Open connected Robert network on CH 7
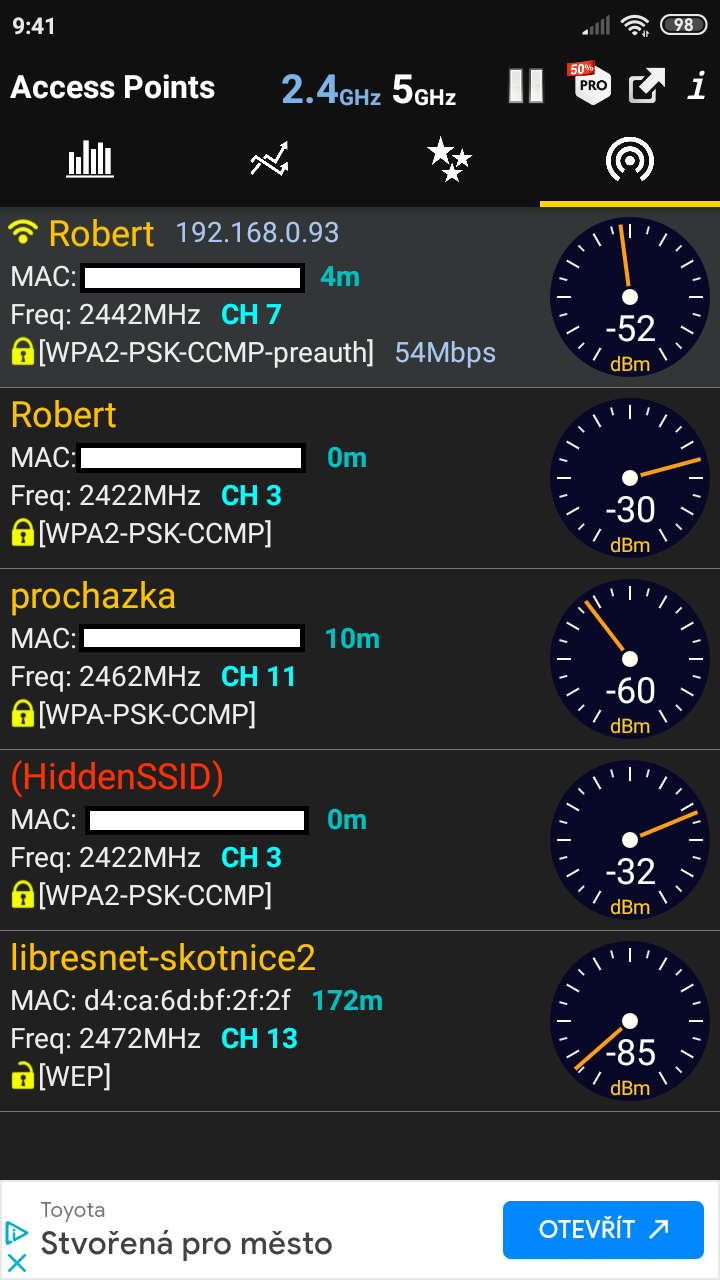 (x=270, y=297)
